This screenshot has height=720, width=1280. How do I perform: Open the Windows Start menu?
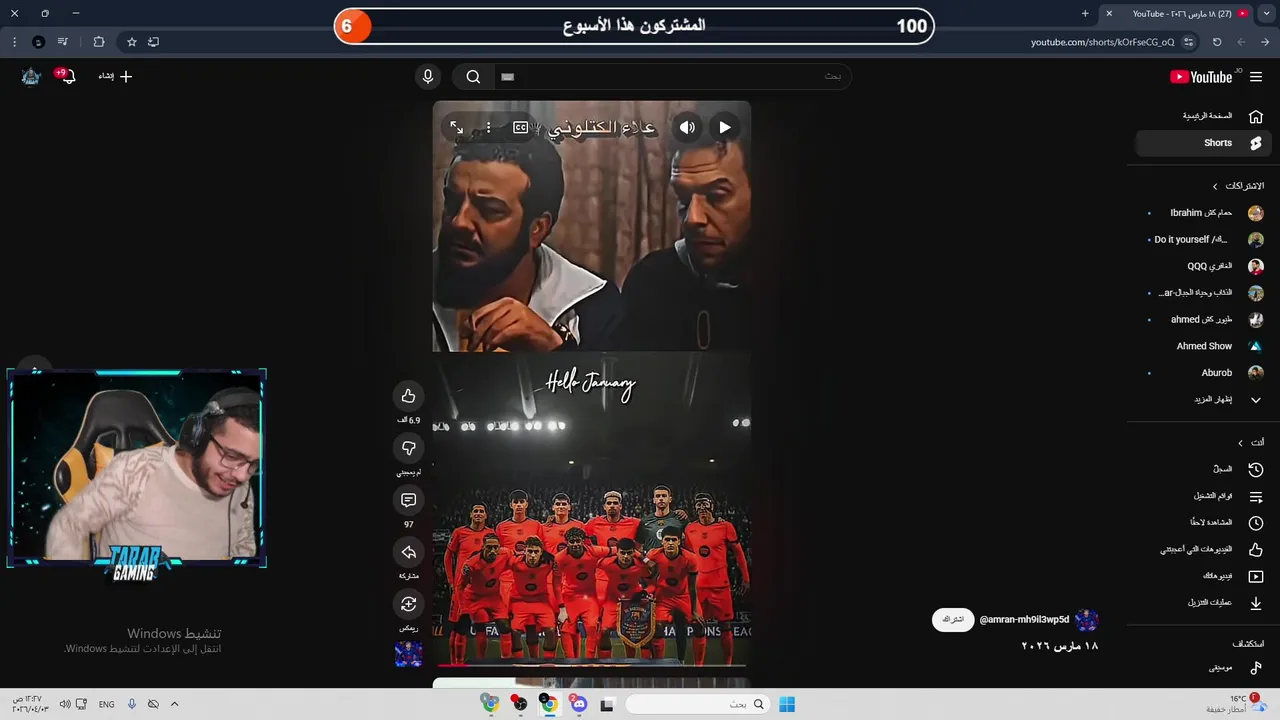tap(787, 704)
